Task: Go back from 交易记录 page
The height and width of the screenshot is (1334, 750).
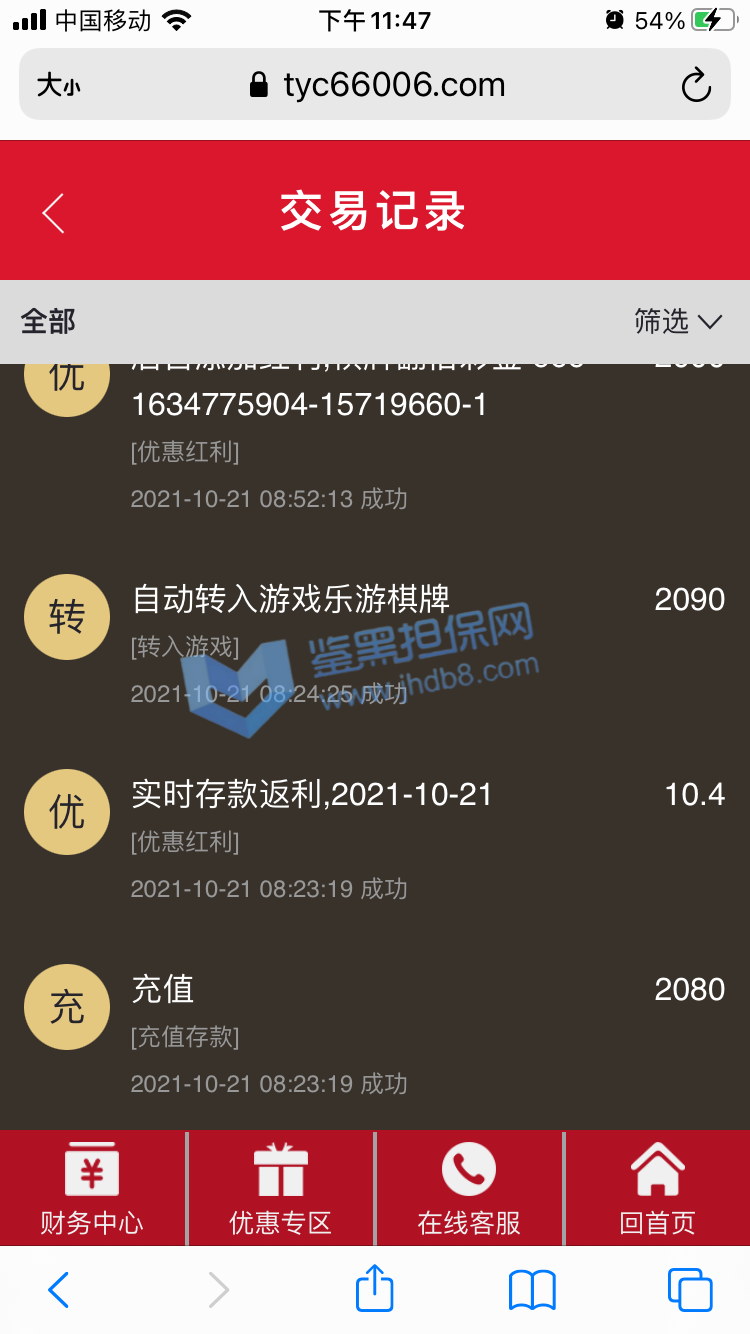Action: (x=54, y=213)
